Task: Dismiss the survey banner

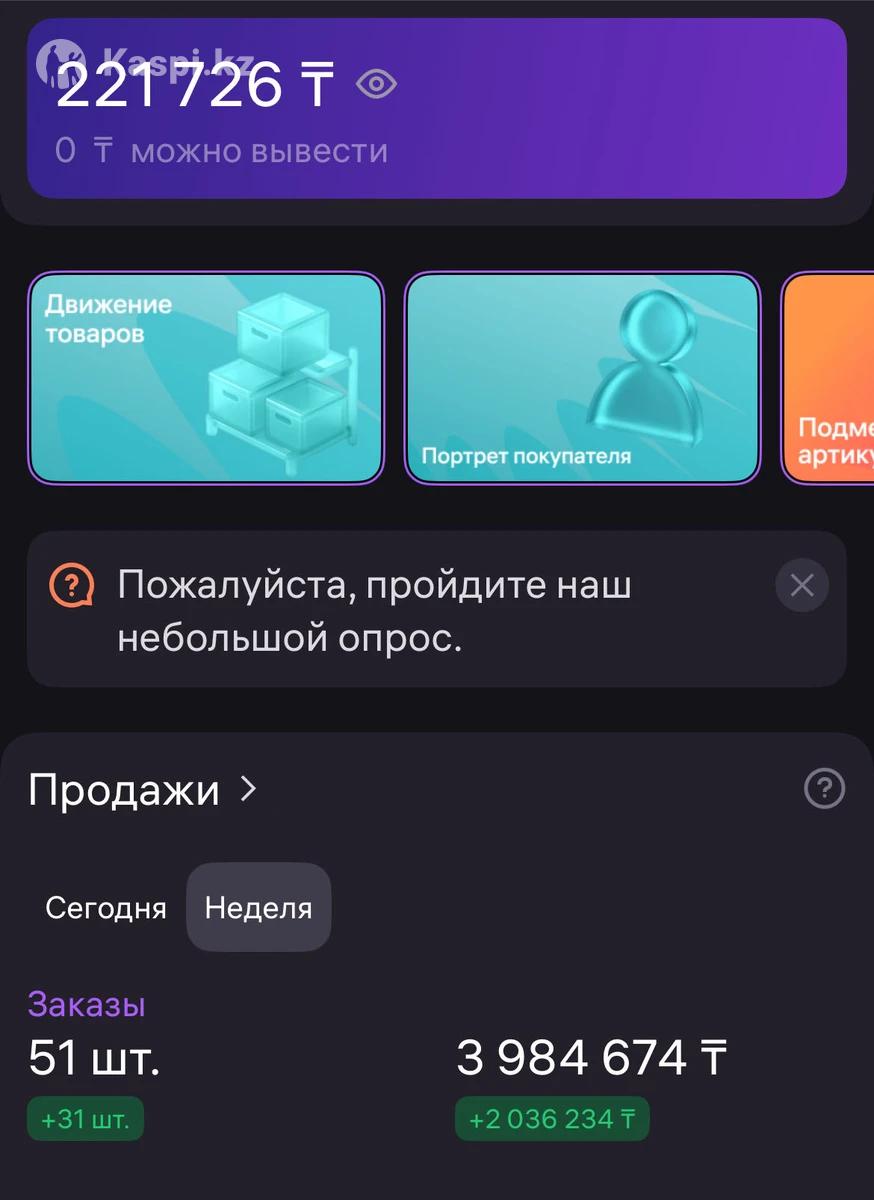Action: pyautogui.click(x=802, y=586)
